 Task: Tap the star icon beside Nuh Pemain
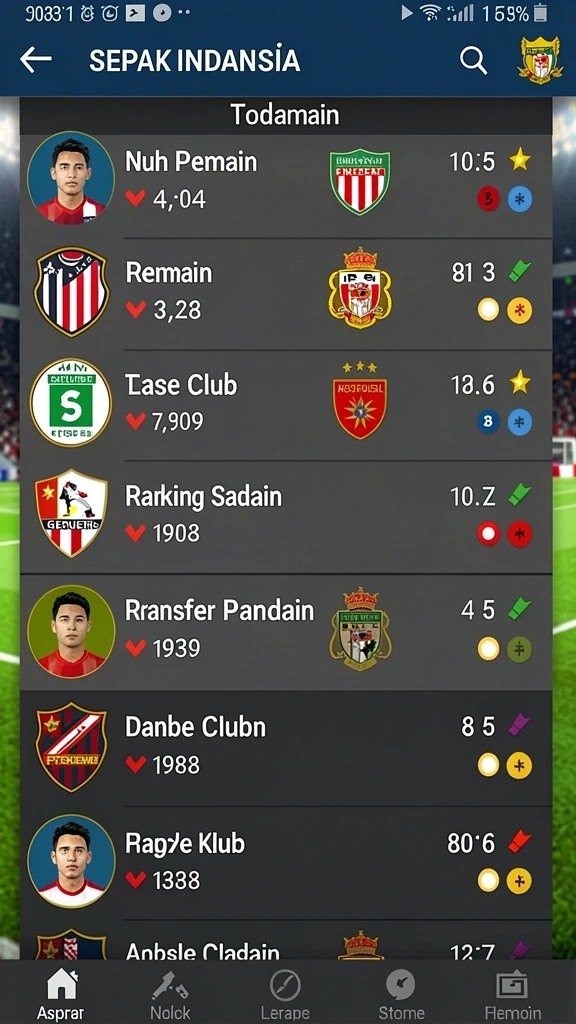tap(520, 159)
